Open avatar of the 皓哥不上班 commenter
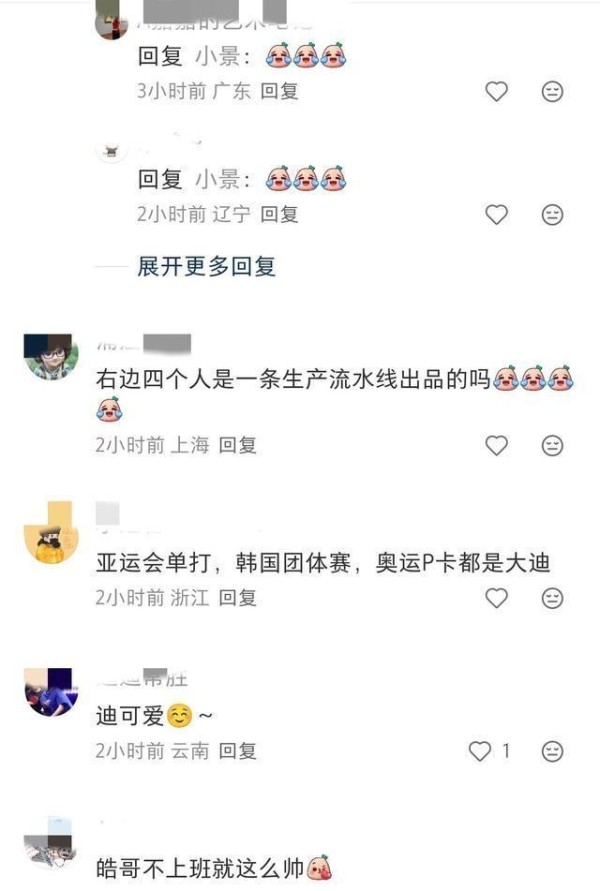This screenshot has height=891, width=600. click(x=50, y=846)
